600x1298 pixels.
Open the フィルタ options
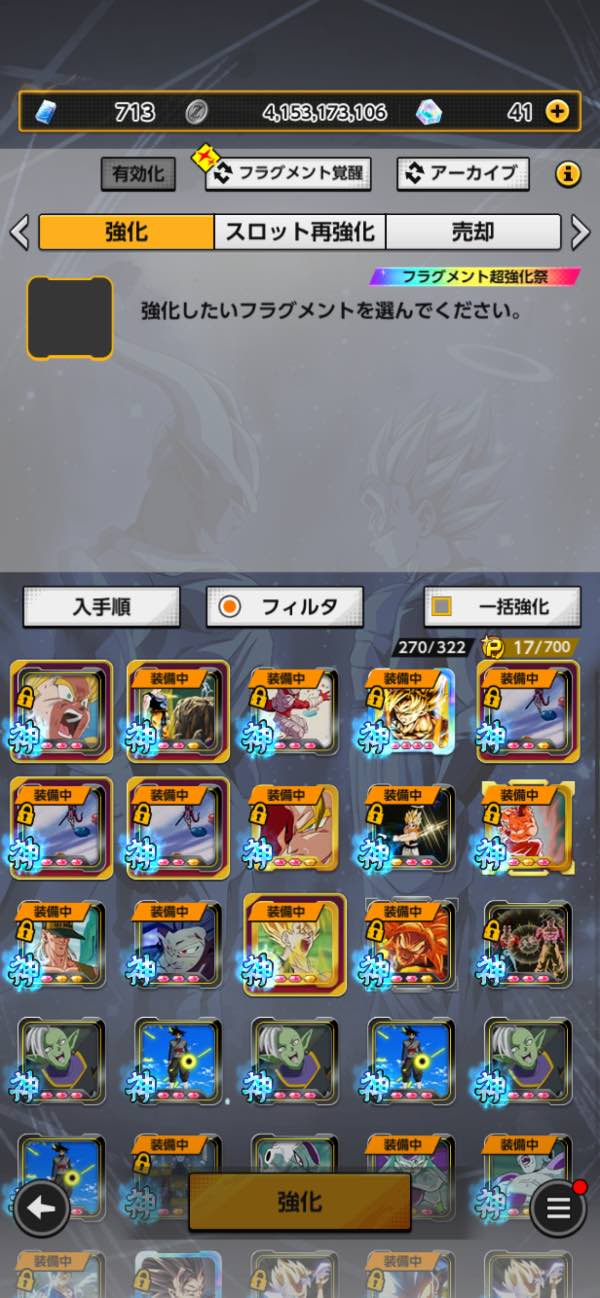coord(285,607)
